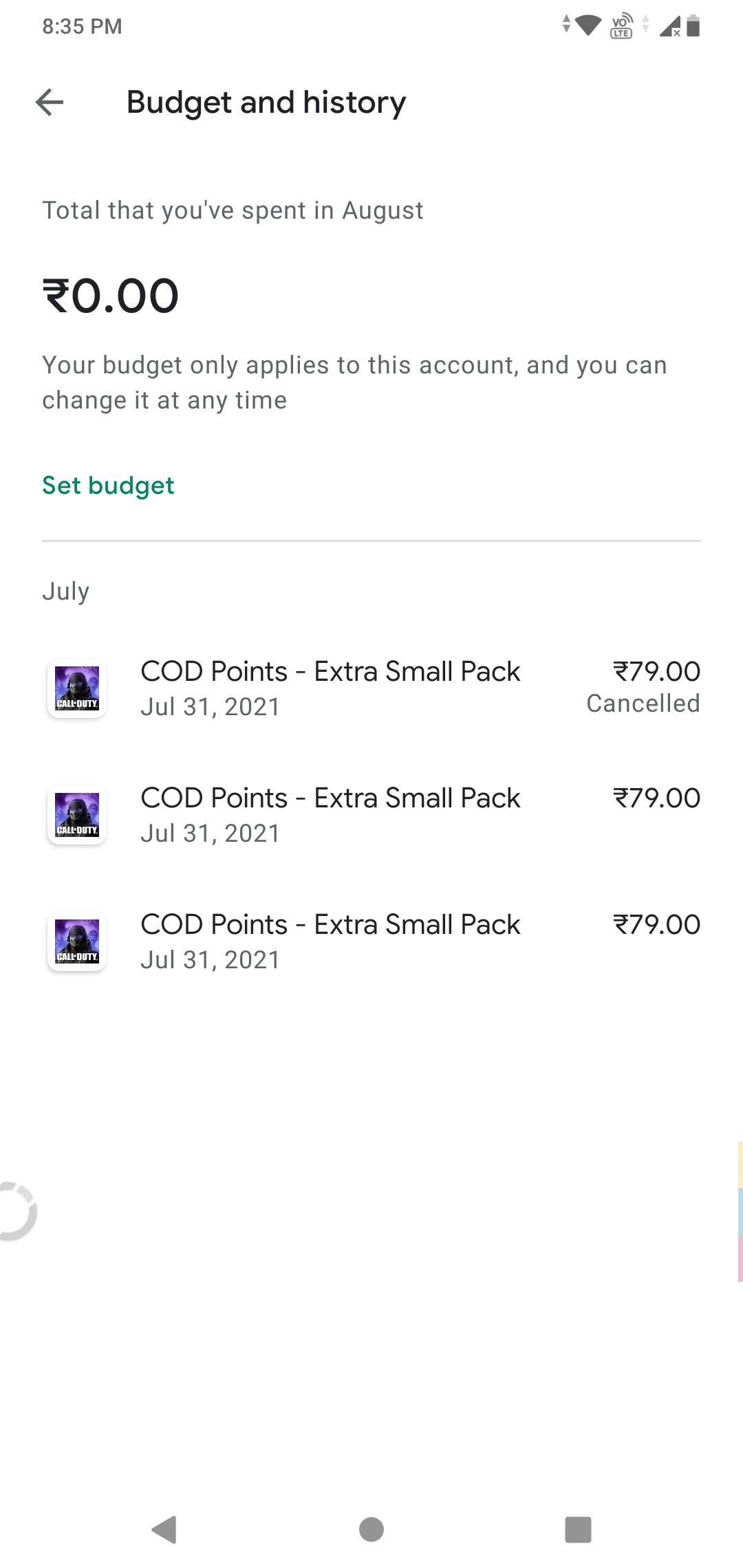
Task: Open the cancelled COD Points purchase
Action: 371,688
